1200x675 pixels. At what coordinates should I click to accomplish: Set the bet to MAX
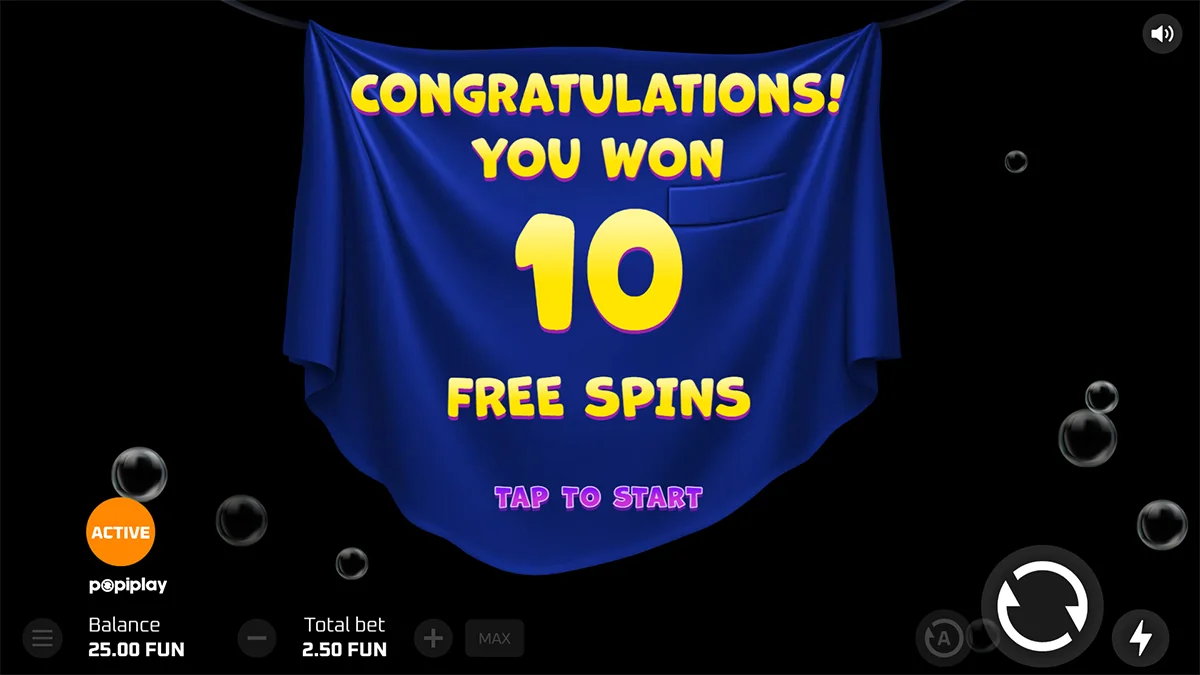click(494, 638)
